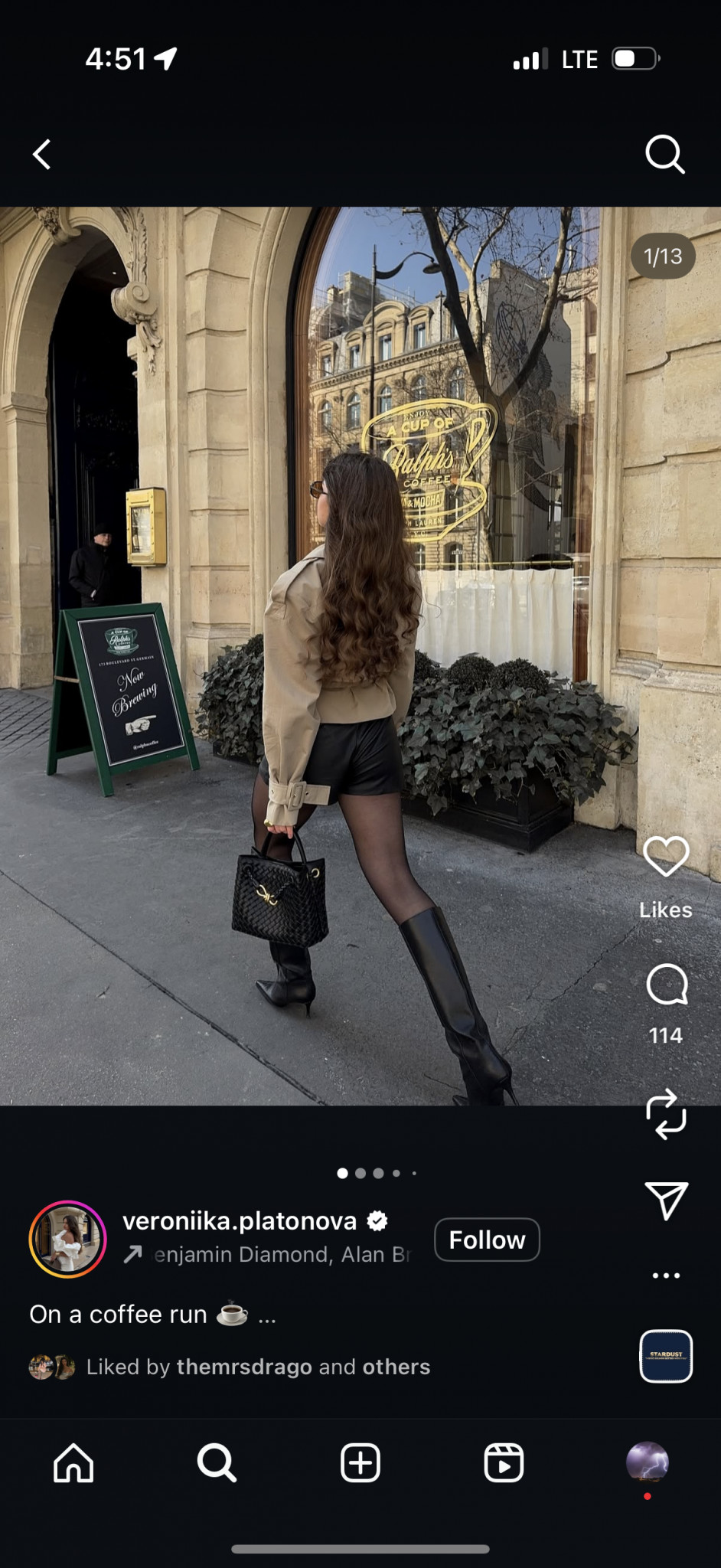Switch to the Reels tab
721x1568 pixels.
pos(504,1463)
